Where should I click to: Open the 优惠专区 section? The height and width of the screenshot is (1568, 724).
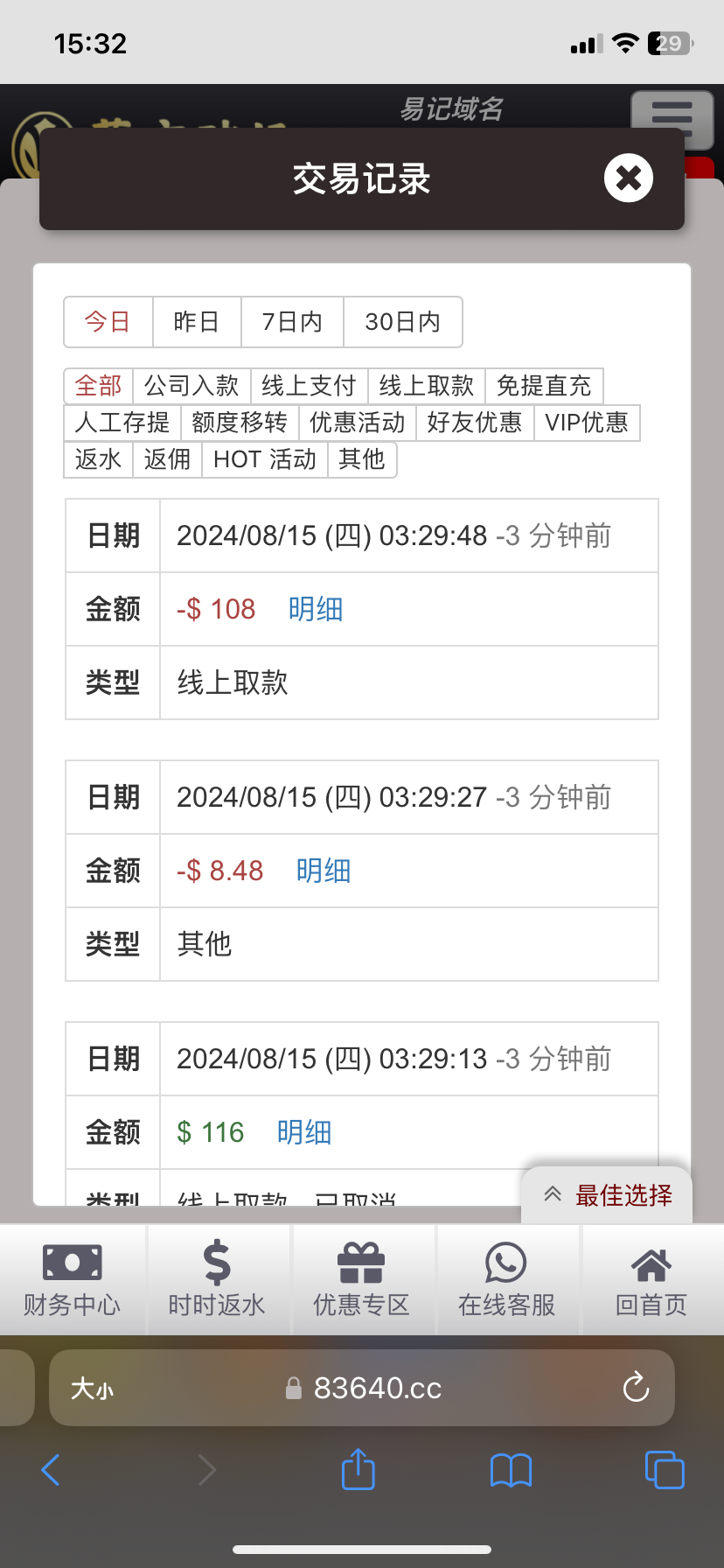click(x=361, y=1279)
